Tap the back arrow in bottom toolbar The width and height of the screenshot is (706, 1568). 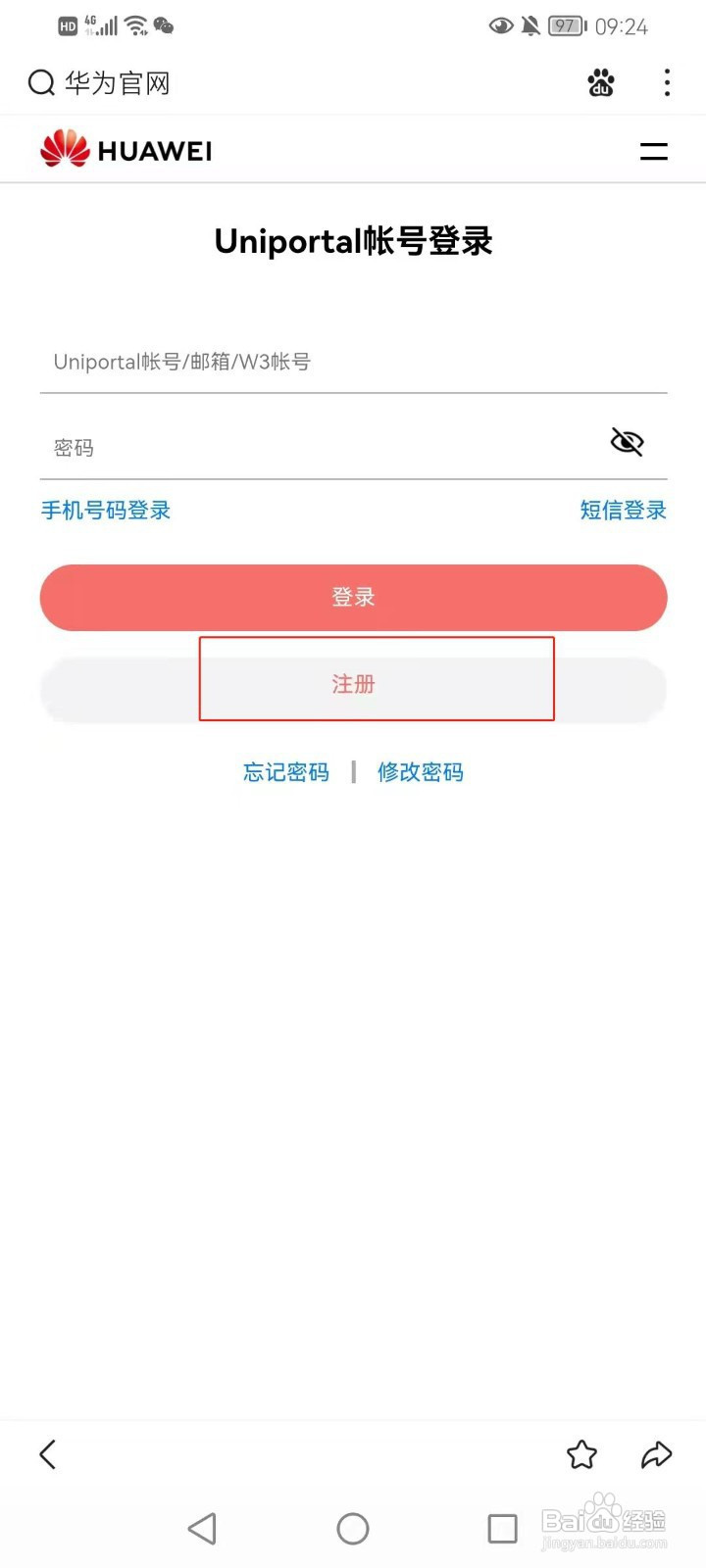[x=47, y=1455]
